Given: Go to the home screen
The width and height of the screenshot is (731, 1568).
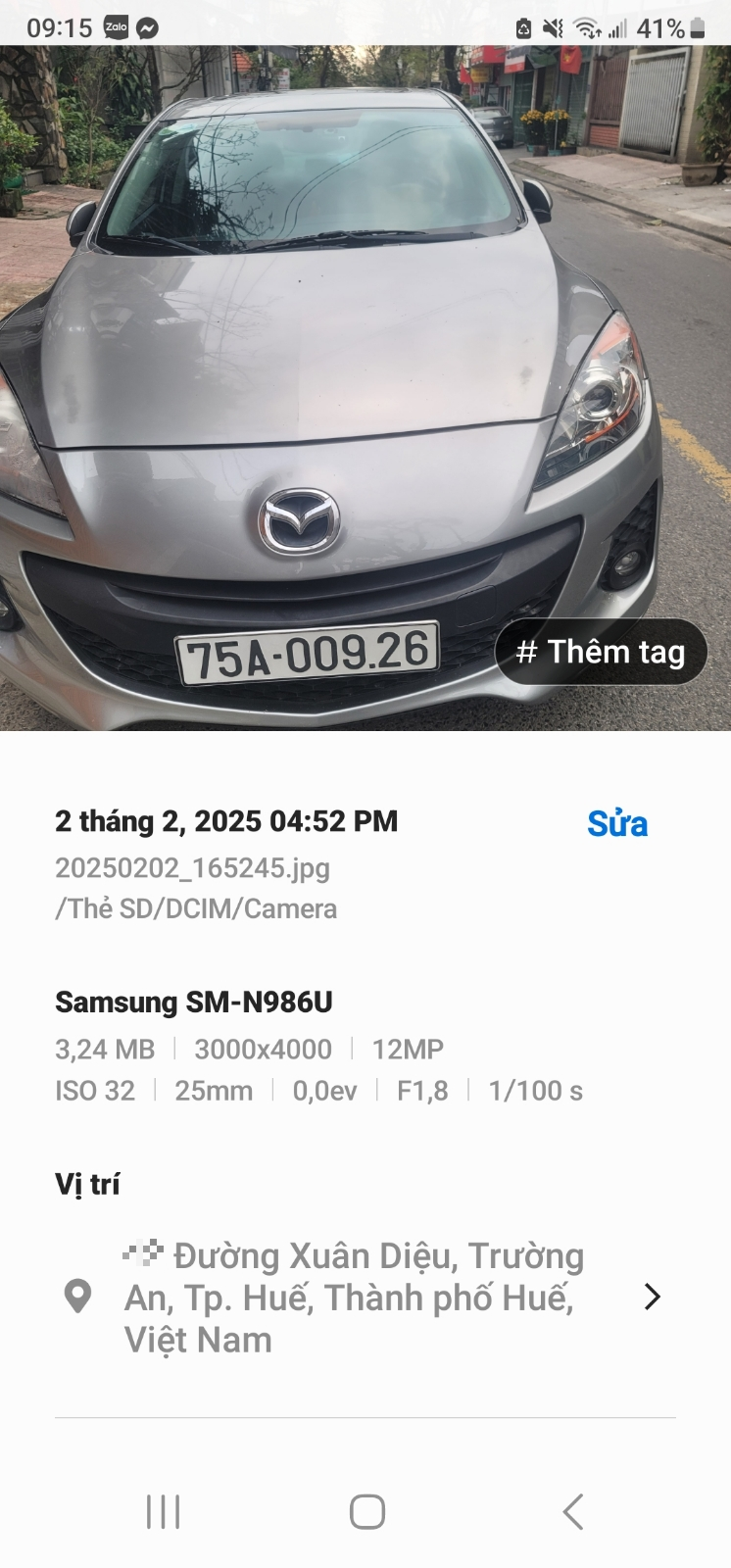Looking at the screenshot, I should [366, 1512].
